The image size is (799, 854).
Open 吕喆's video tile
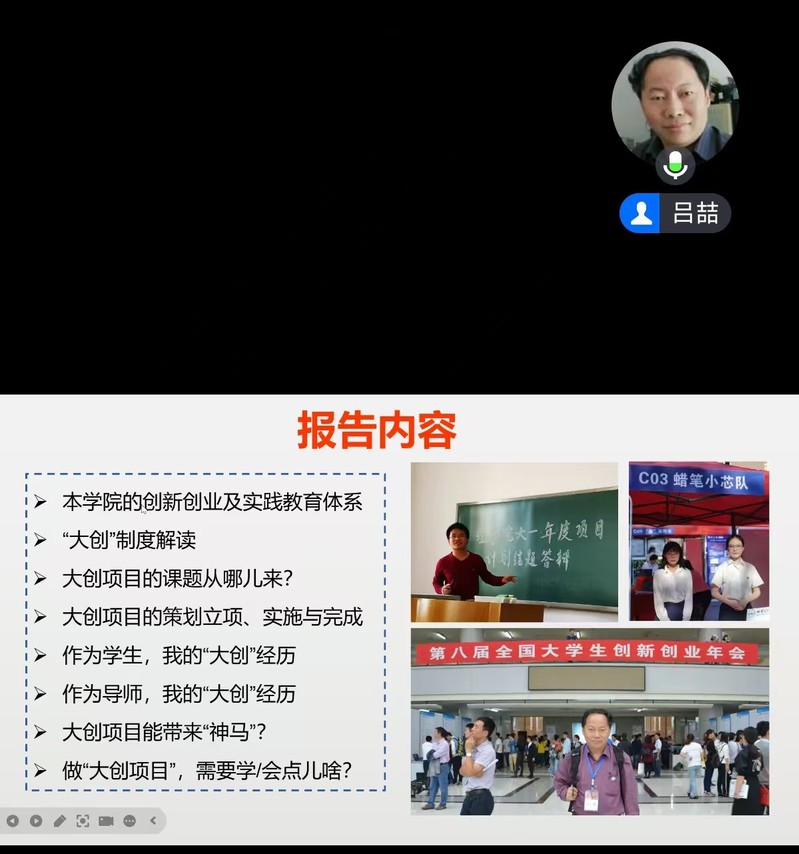point(674,102)
